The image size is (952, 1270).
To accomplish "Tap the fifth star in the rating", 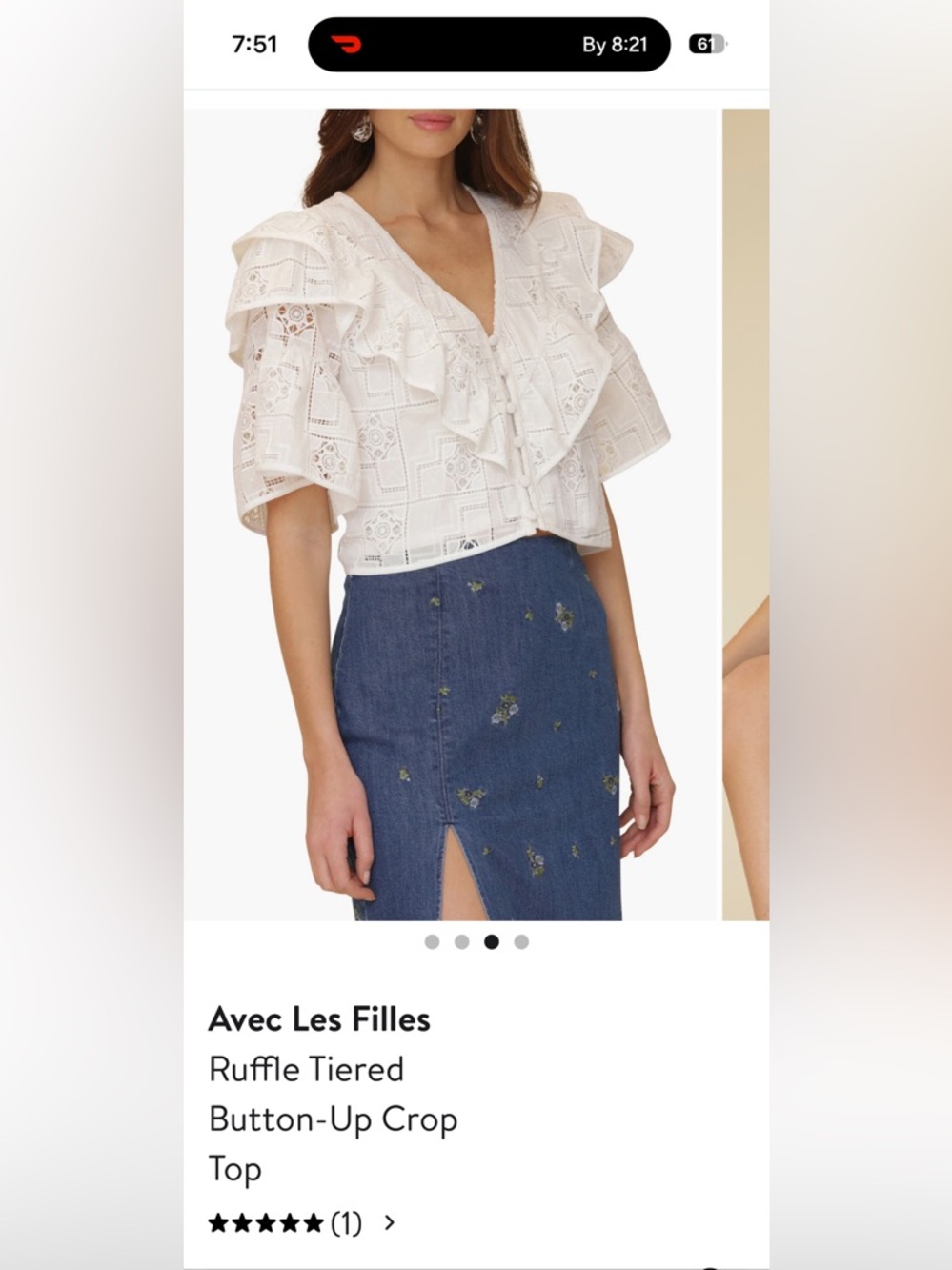I will (x=314, y=1222).
